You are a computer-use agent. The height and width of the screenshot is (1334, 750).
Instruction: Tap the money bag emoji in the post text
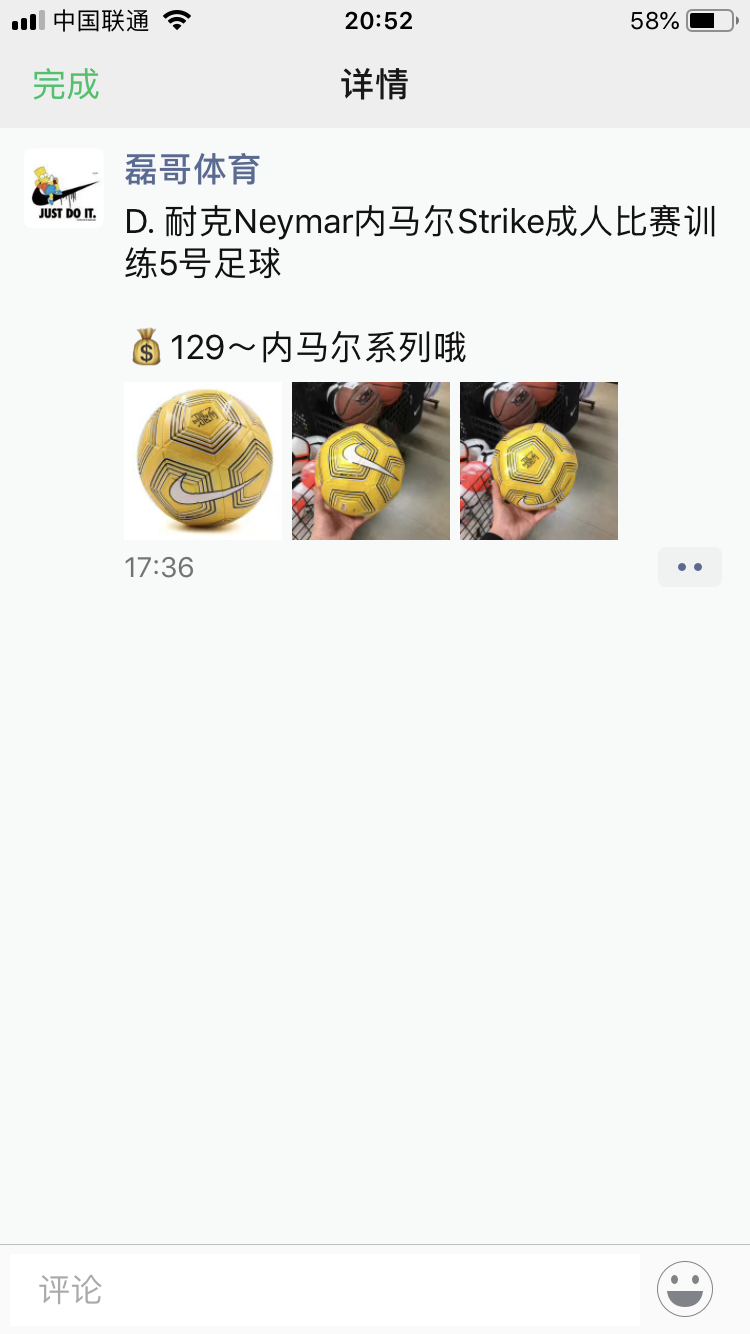[x=143, y=347]
